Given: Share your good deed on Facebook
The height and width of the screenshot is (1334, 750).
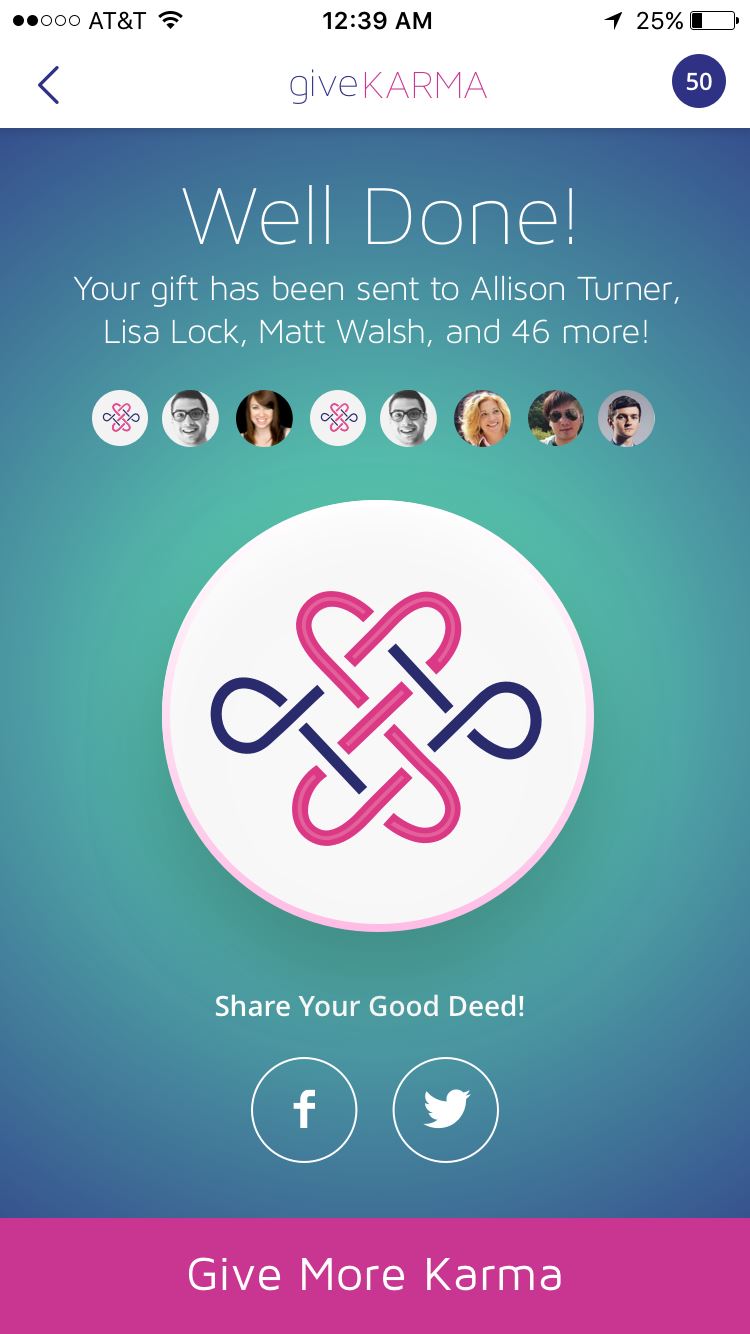Looking at the screenshot, I should [x=304, y=1110].
